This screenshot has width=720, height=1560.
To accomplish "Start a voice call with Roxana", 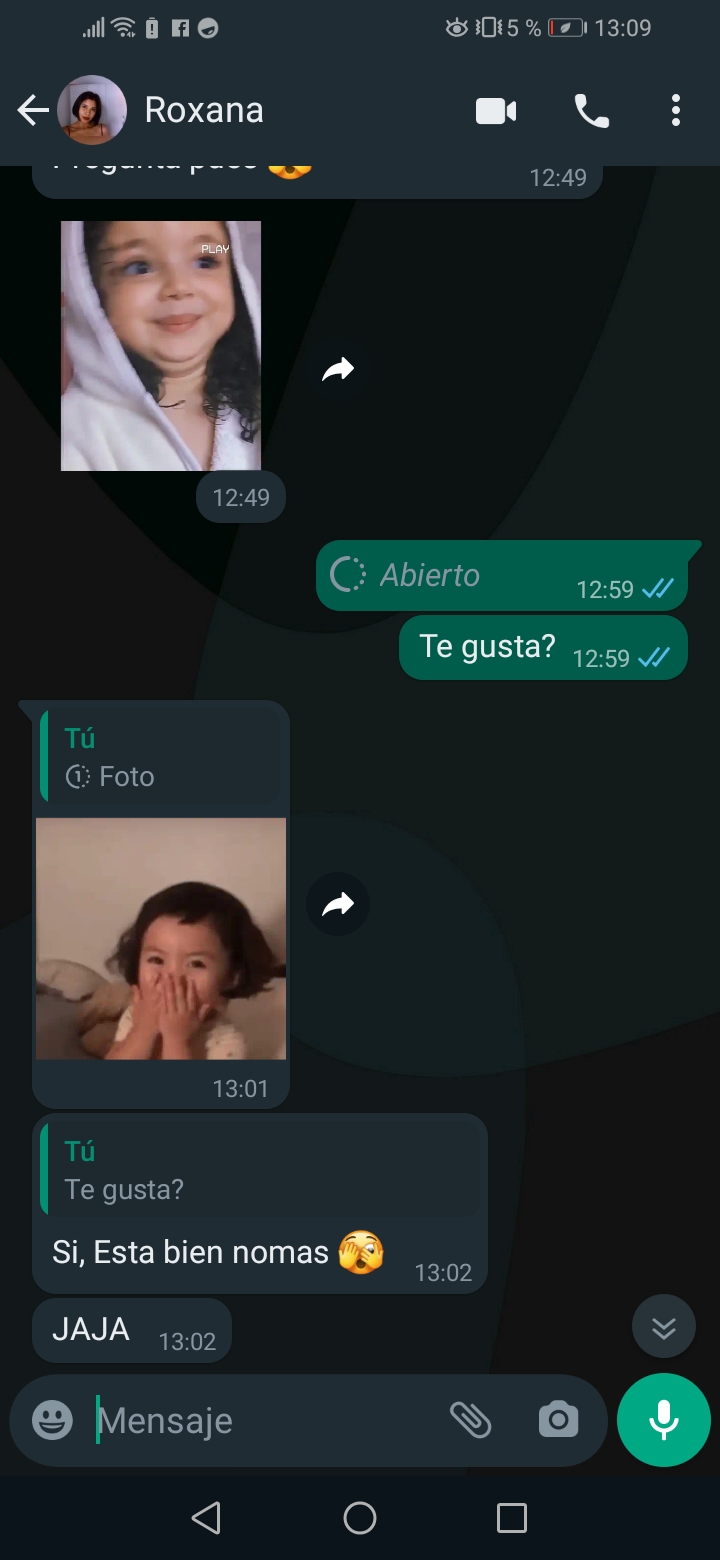I will (592, 111).
